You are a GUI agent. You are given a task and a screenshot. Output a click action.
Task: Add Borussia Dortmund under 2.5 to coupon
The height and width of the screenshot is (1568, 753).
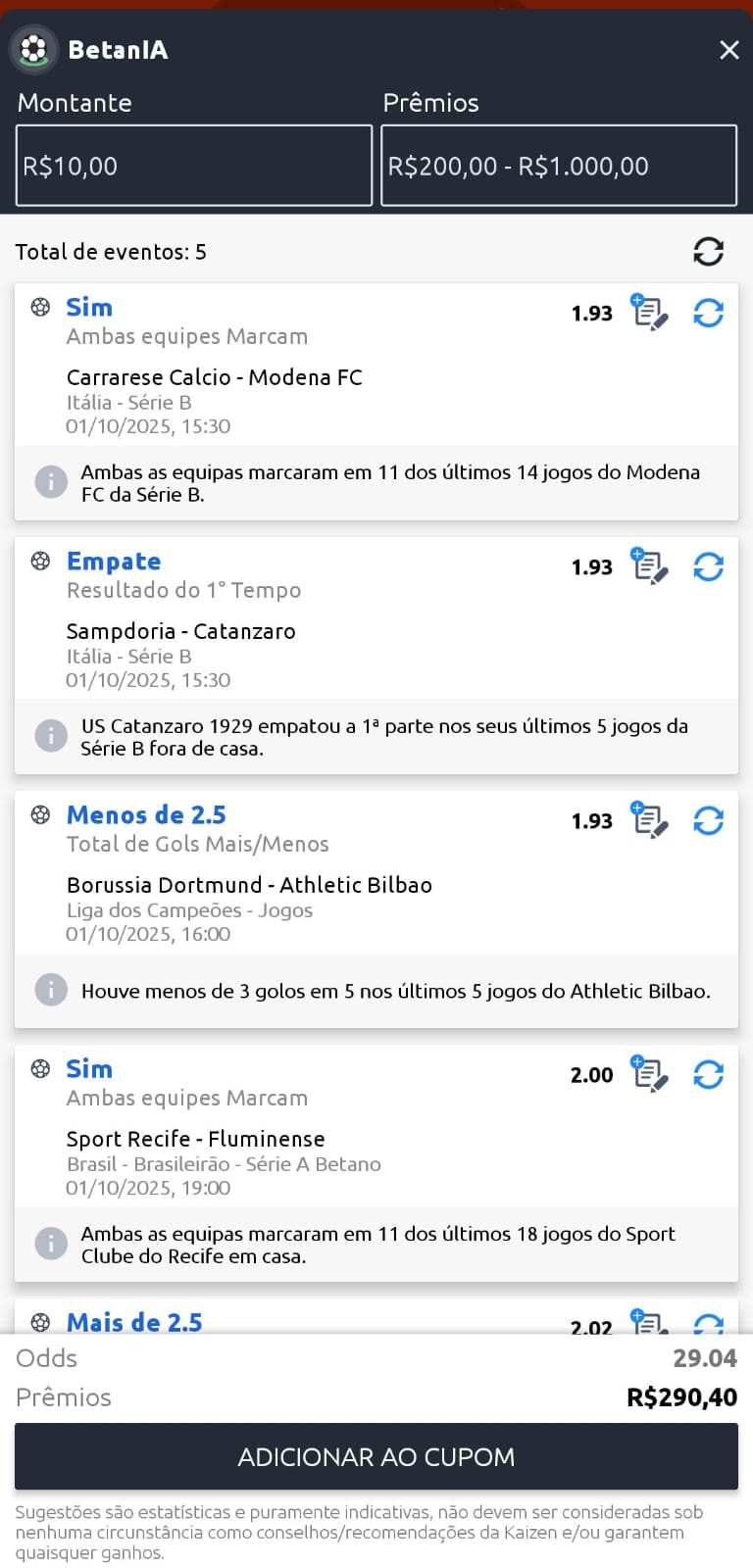click(649, 820)
